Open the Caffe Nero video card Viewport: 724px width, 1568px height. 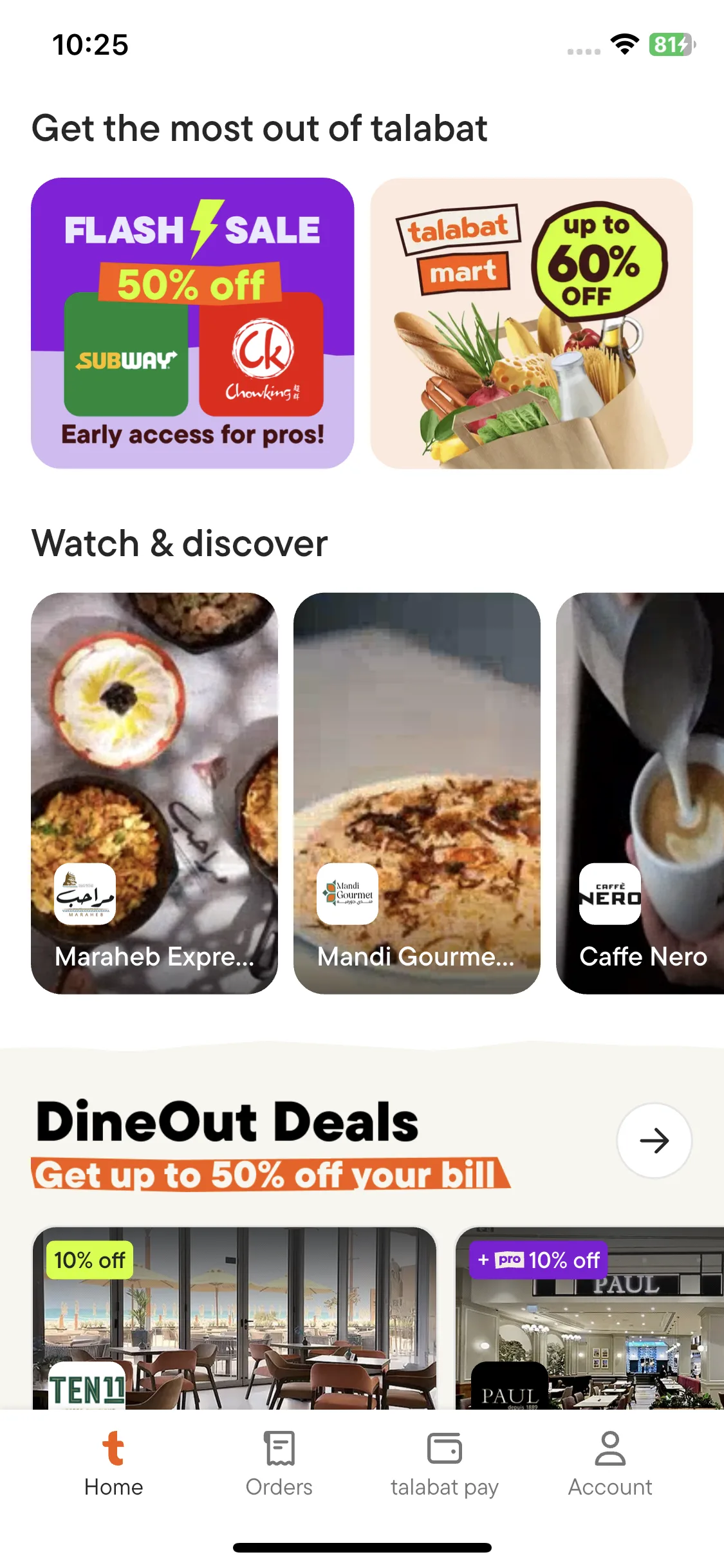click(x=640, y=792)
